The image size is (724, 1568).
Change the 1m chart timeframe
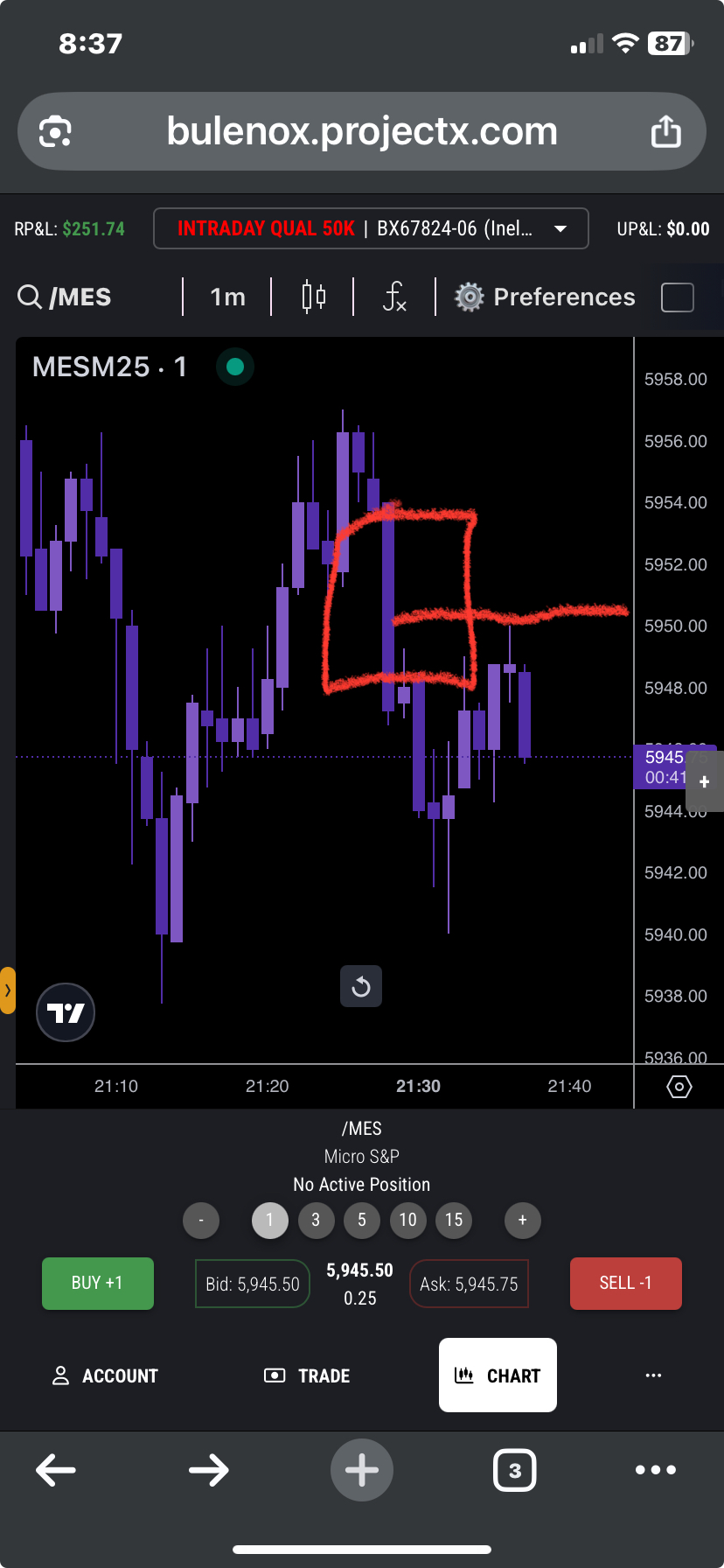[x=227, y=297]
